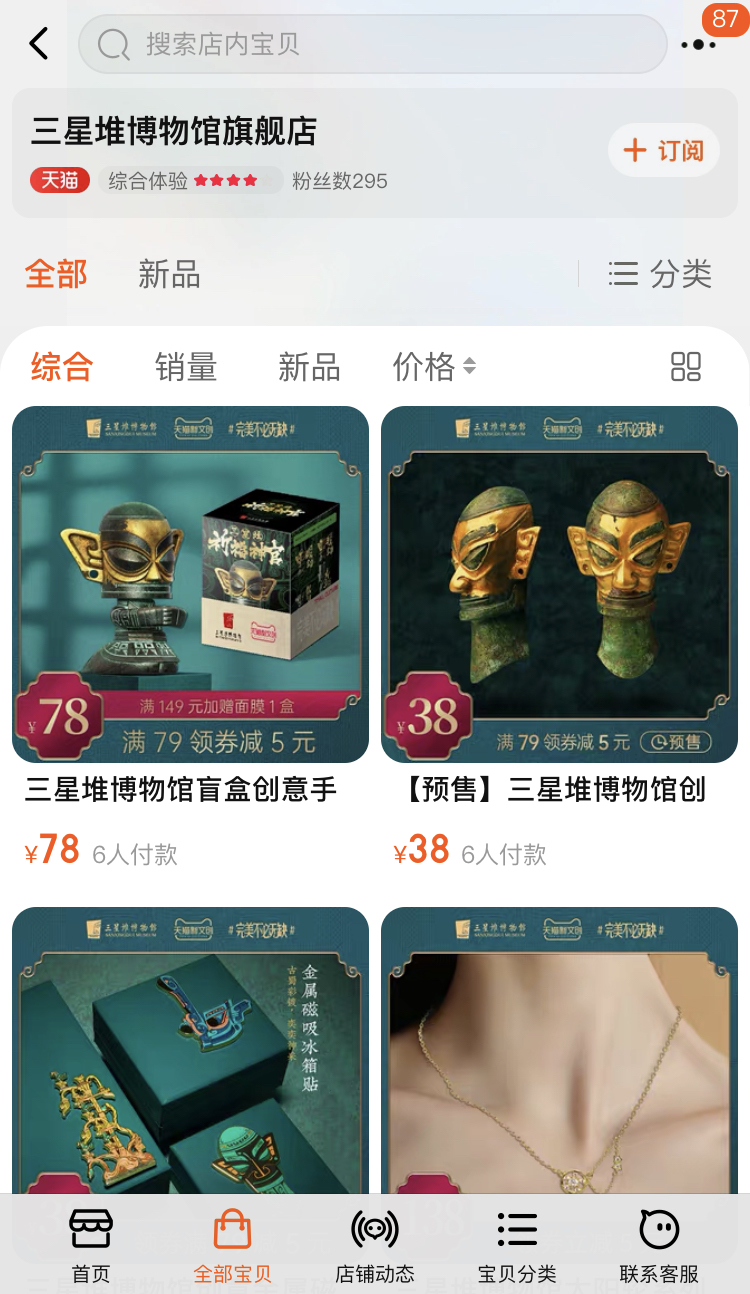Viewport: 750px width, 1294px height.
Task: Switch to the top 新品 tab
Action: pos(169,274)
